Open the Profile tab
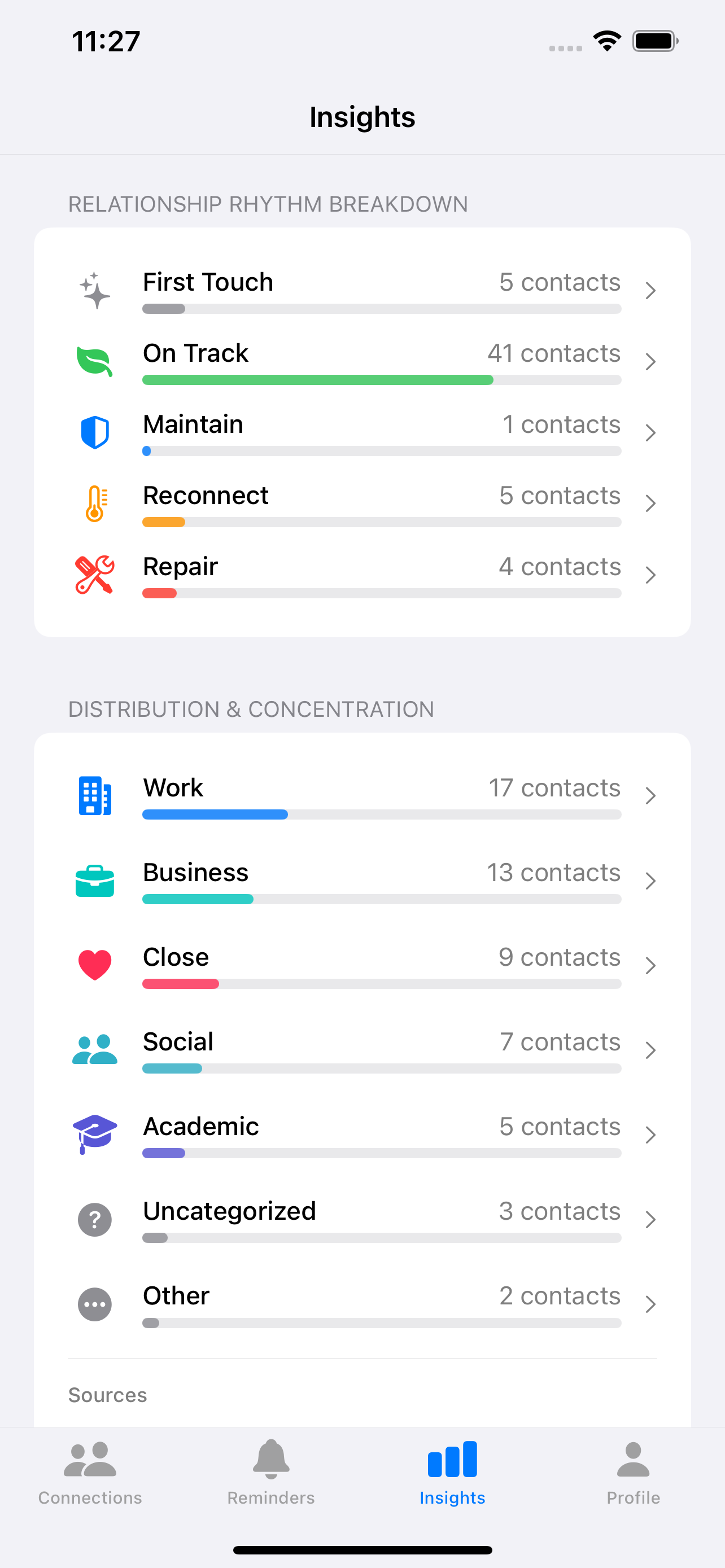 point(633,1472)
